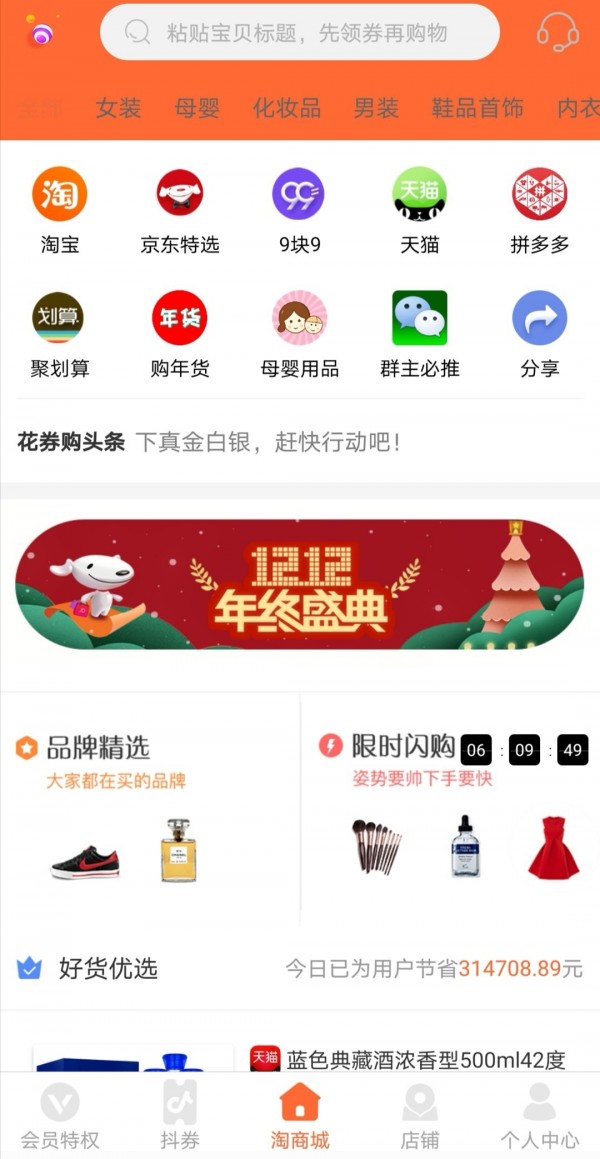Open 京东特选 shortcut
The width and height of the screenshot is (600, 1159).
180,210
